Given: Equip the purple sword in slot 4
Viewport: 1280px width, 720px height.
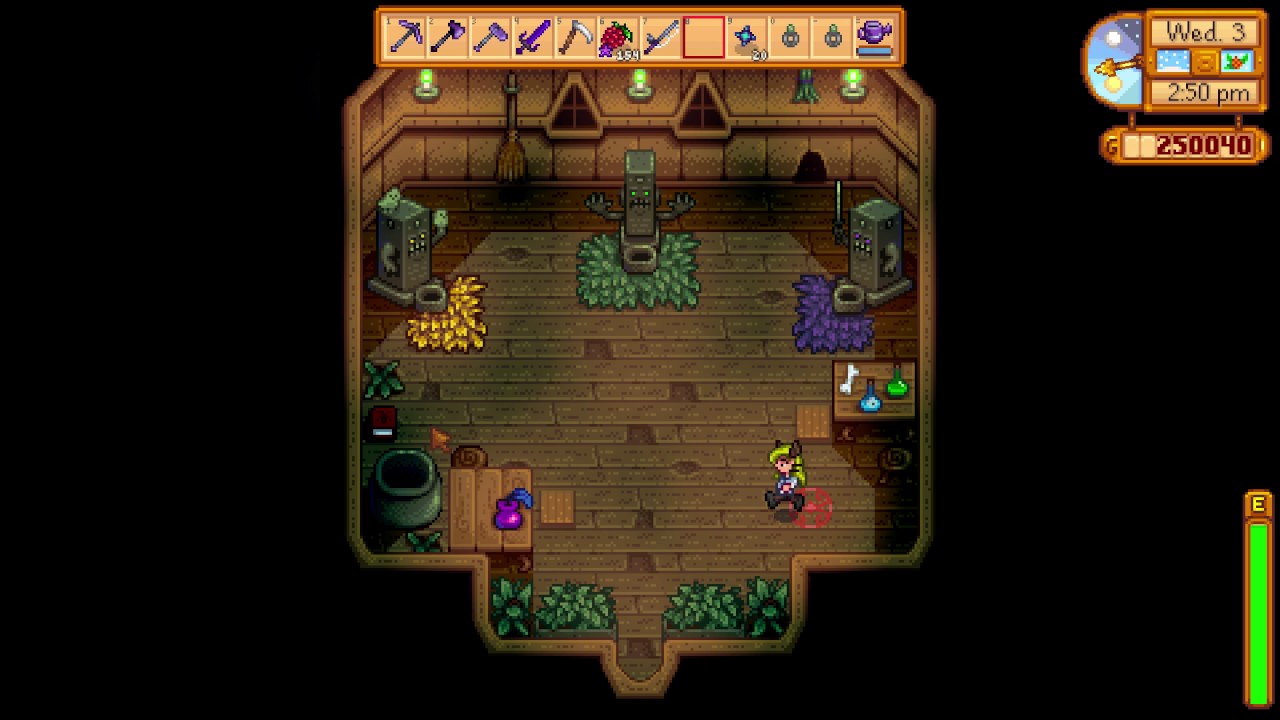Looking at the screenshot, I should point(533,38).
